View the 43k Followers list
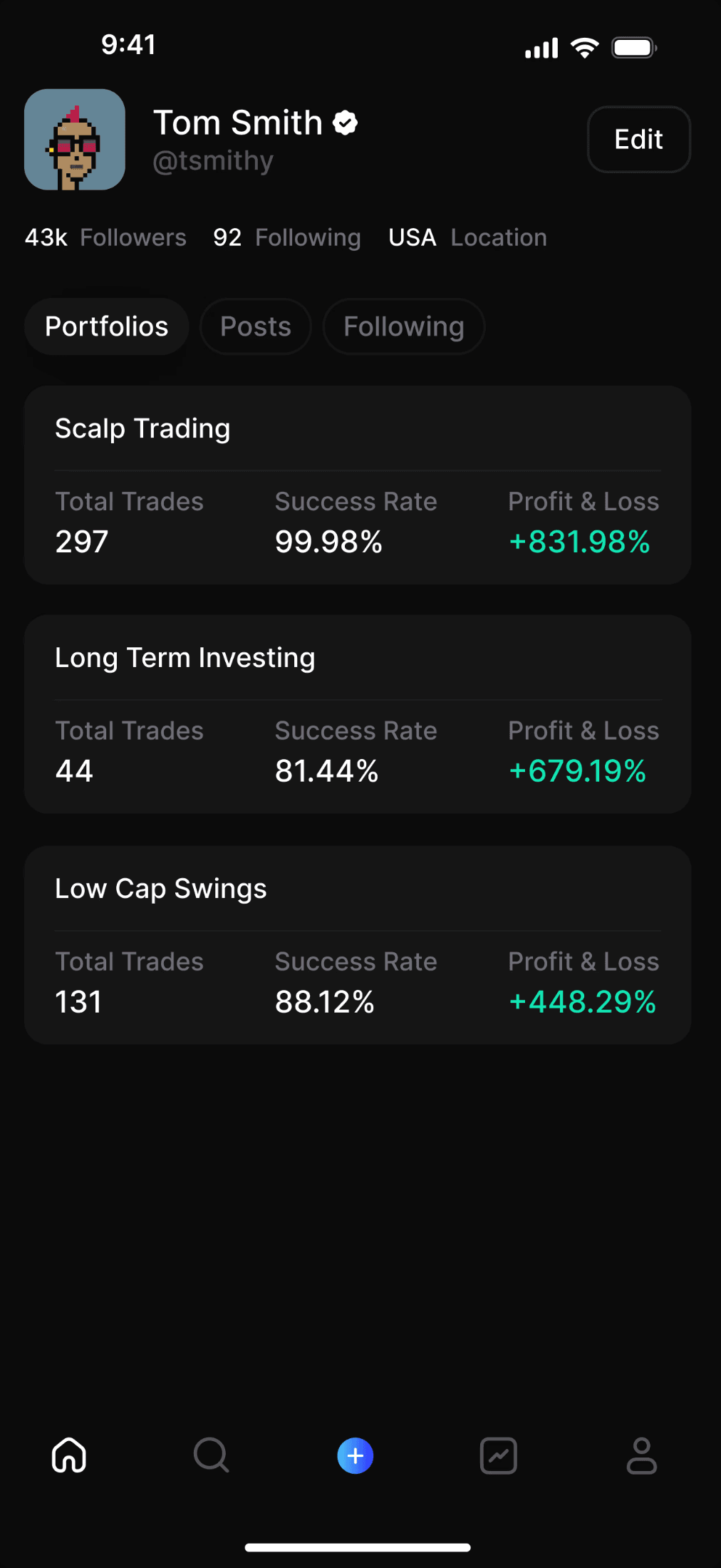Image resolution: width=721 pixels, height=1568 pixels. (105, 237)
